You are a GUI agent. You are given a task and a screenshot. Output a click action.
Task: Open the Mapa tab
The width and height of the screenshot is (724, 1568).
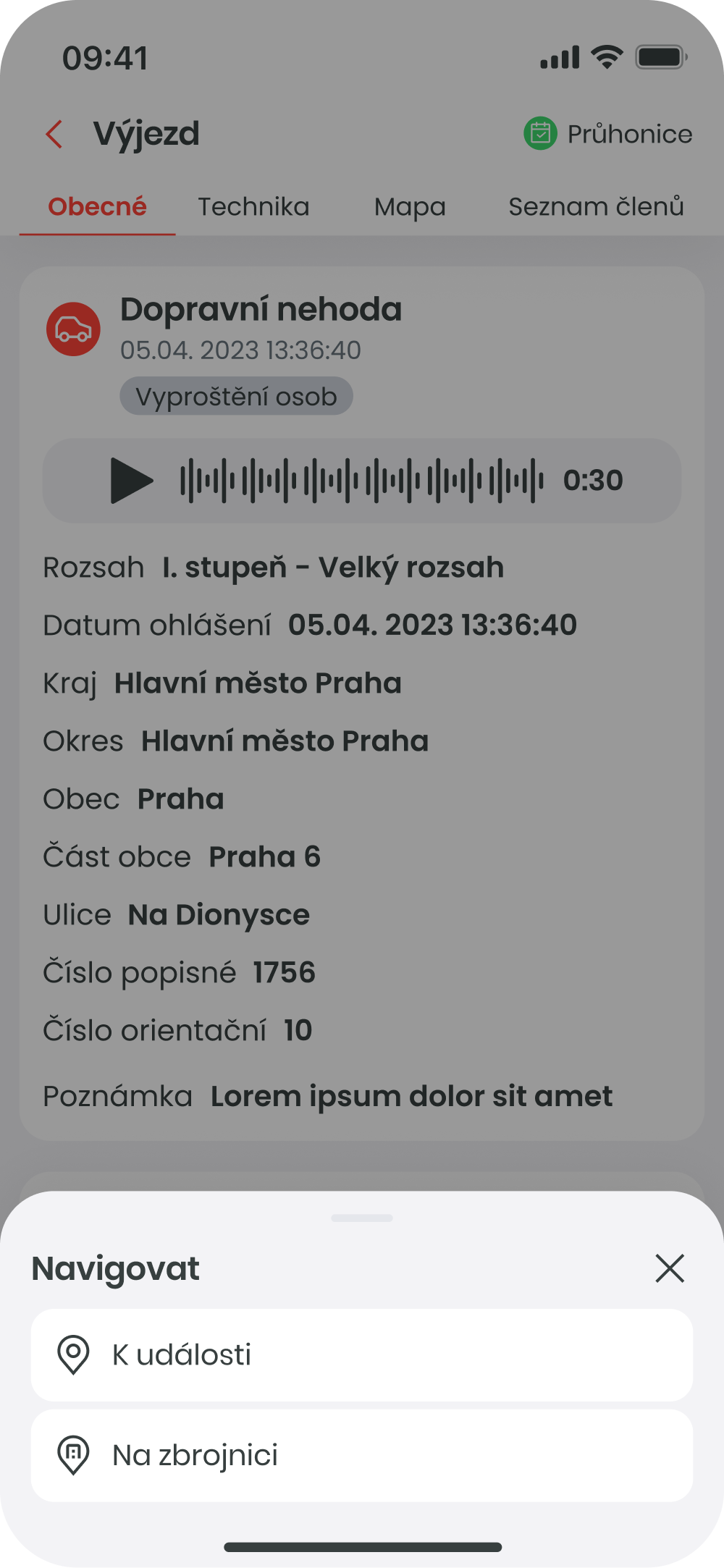pyautogui.click(x=410, y=207)
